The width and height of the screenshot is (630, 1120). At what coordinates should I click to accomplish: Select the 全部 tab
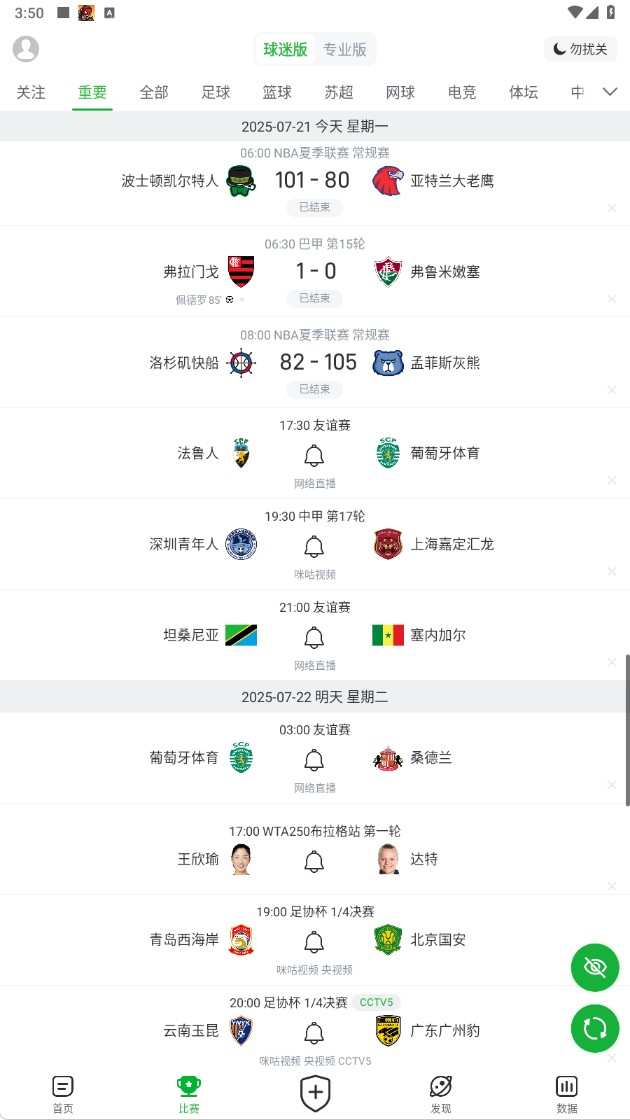(x=154, y=92)
